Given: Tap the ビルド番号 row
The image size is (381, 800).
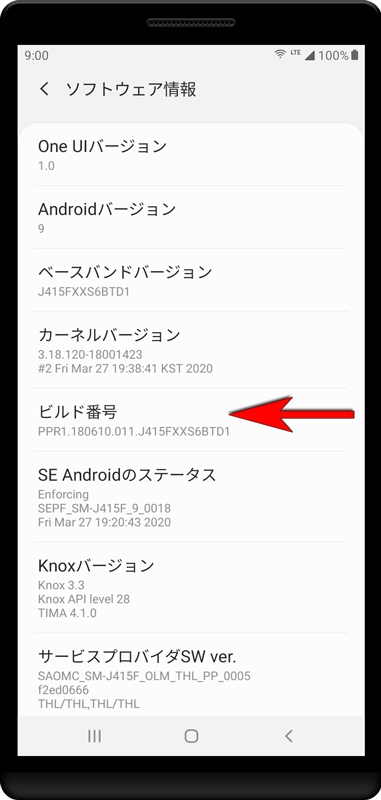Looking at the screenshot, I should click(191, 420).
